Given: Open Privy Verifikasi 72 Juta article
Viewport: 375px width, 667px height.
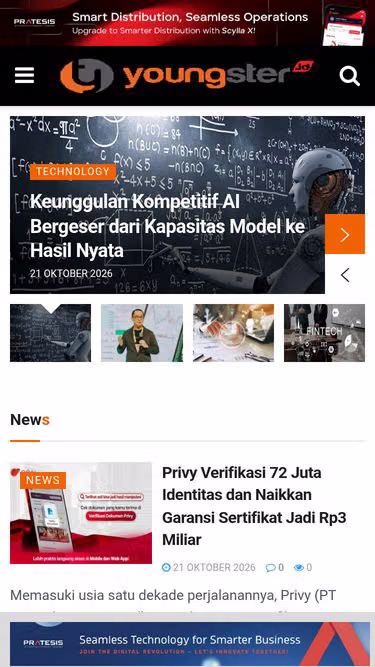Looking at the screenshot, I should pos(254,506).
